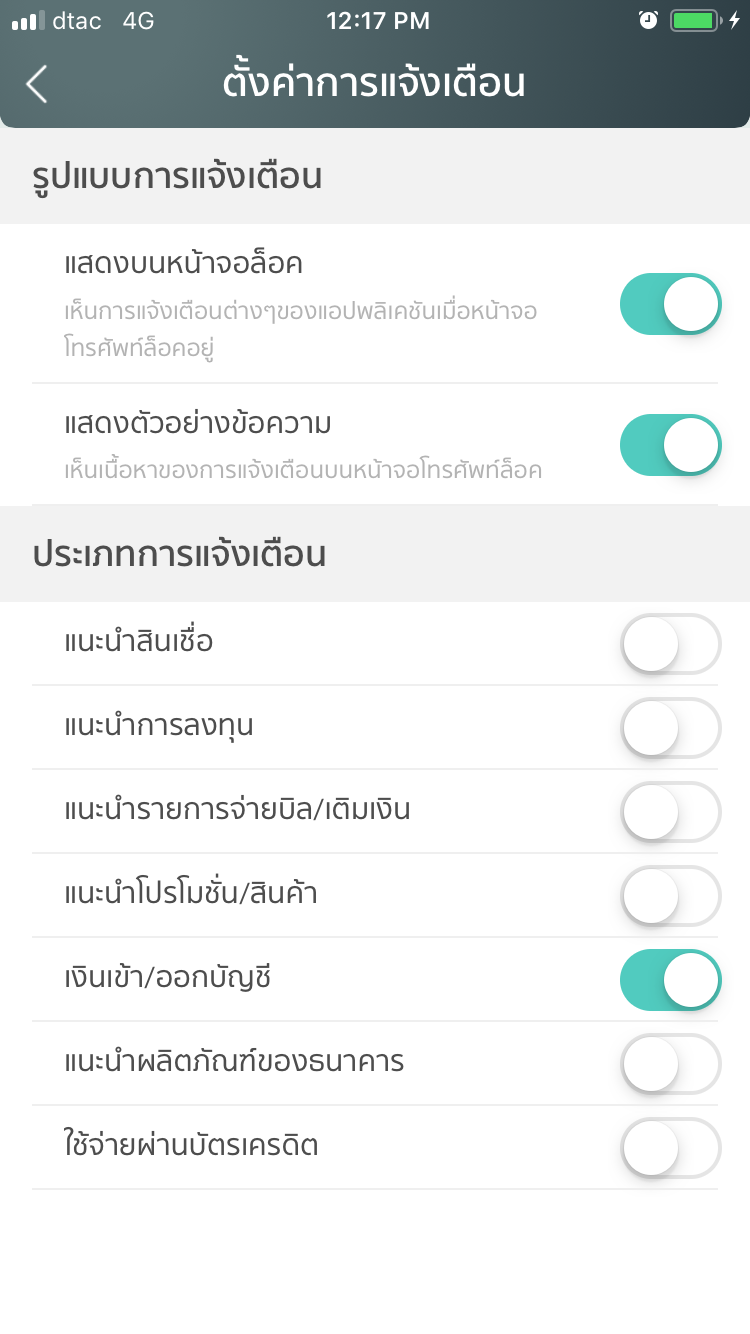The height and width of the screenshot is (1334, 750).
Task: Go back from notification settings
Action: pyautogui.click(x=37, y=84)
